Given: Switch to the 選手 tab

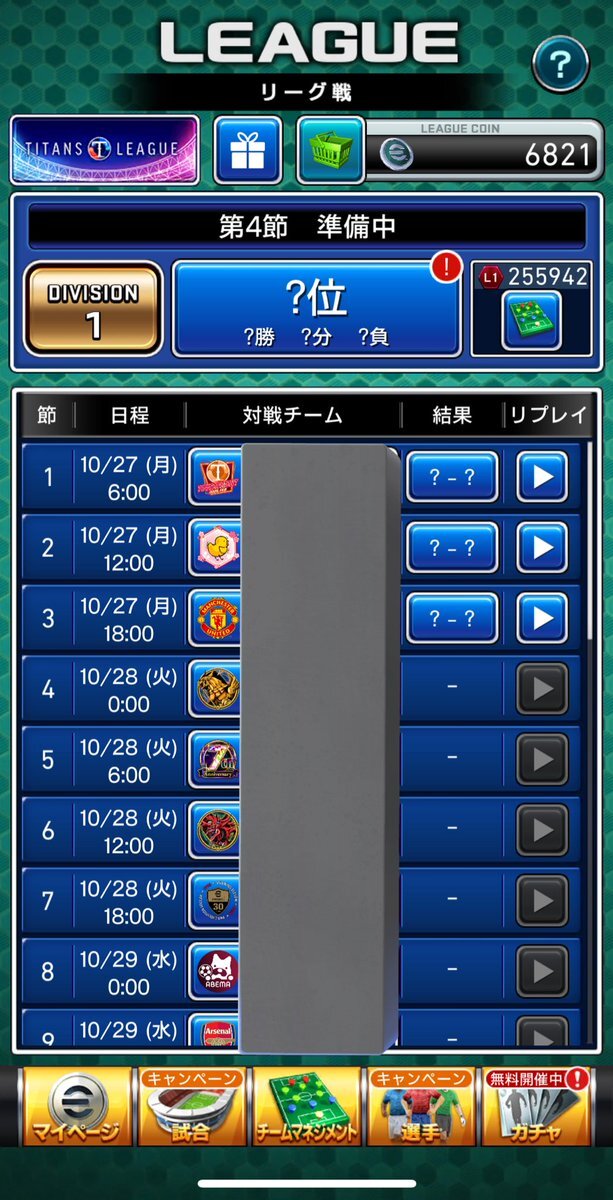Looking at the screenshot, I should (x=420, y=1107).
